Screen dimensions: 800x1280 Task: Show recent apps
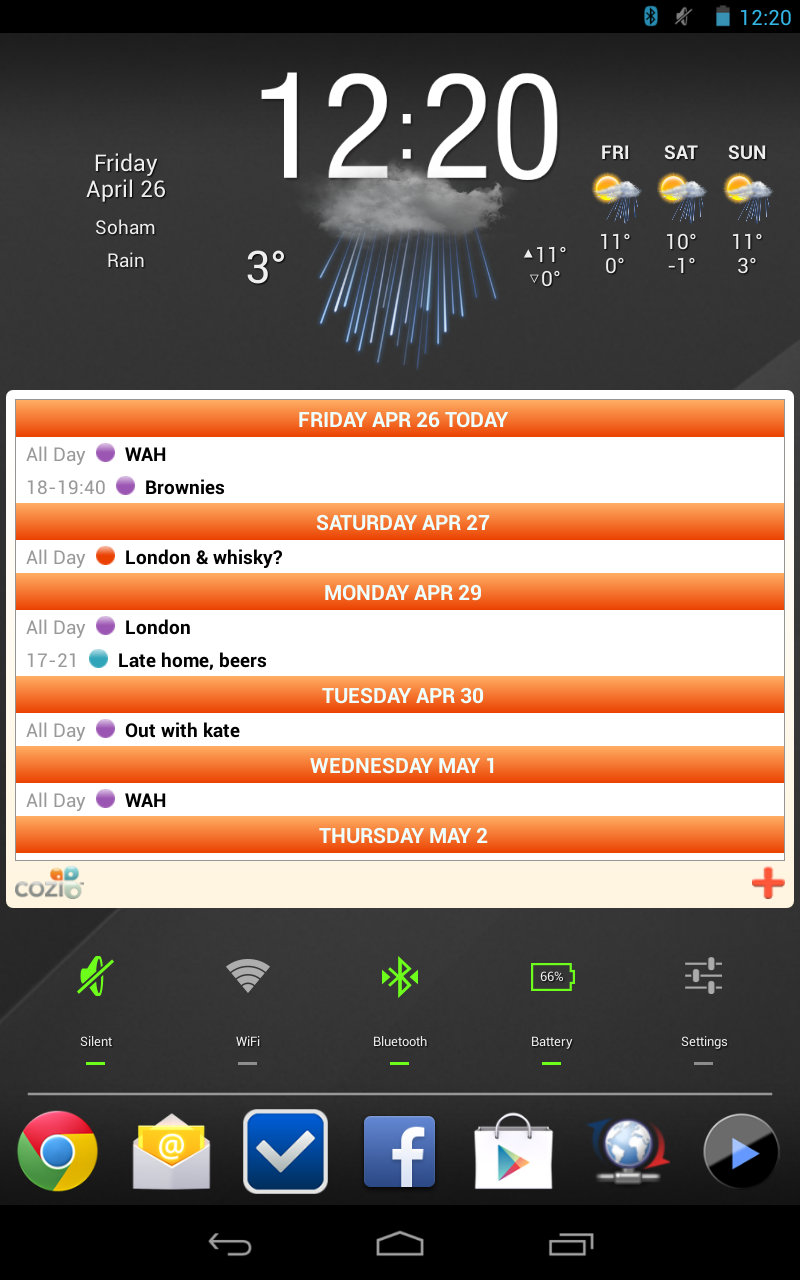click(x=571, y=1244)
